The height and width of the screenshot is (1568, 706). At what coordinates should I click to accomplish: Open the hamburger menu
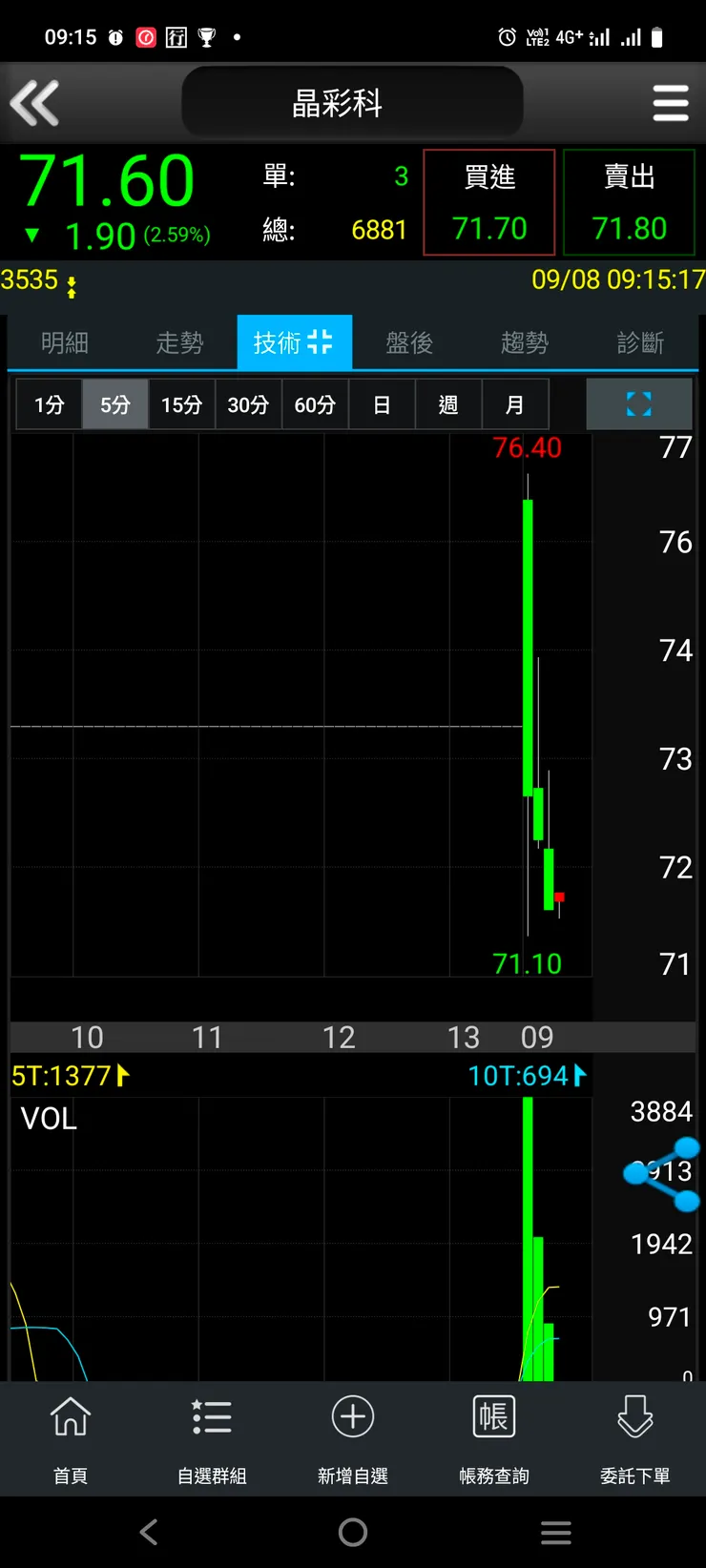pyautogui.click(x=670, y=103)
